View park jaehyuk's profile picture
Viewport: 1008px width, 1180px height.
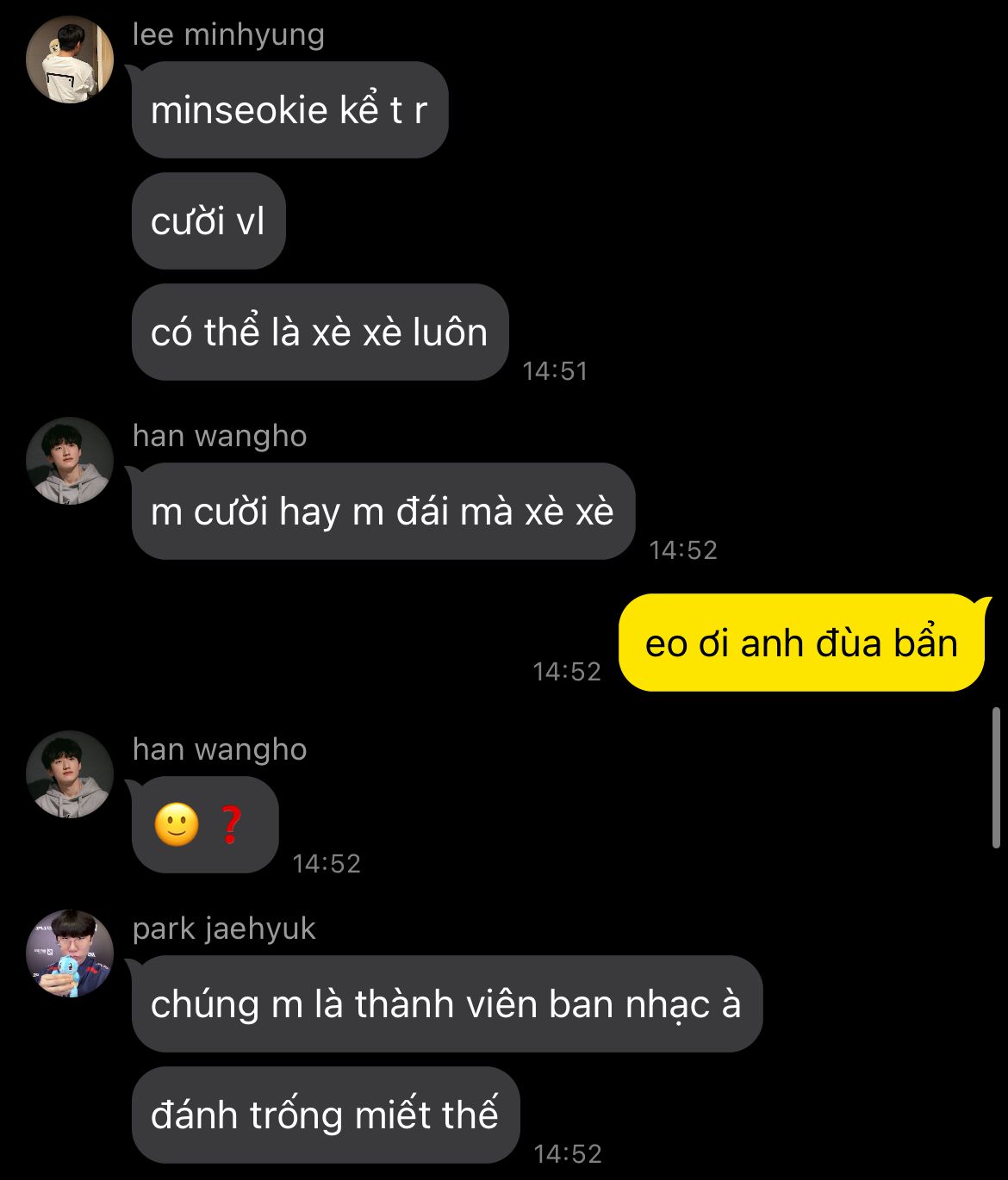tap(70, 953)
